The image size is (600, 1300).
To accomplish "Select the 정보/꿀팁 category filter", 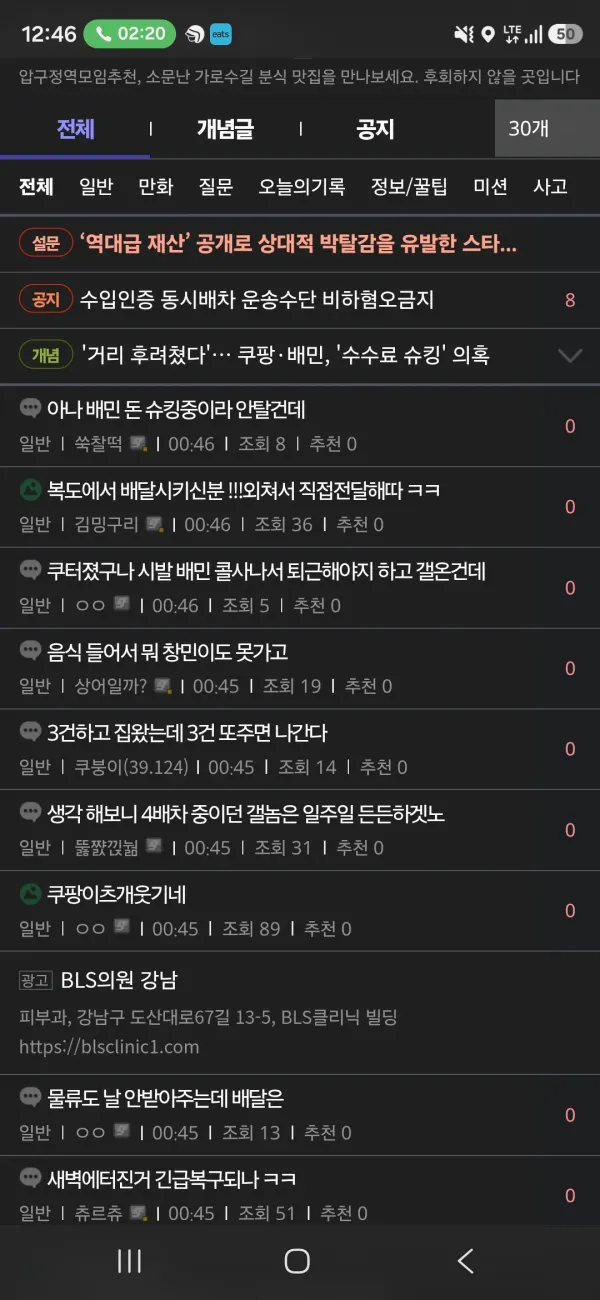I will pyautogui.click(x=409, y=186).
